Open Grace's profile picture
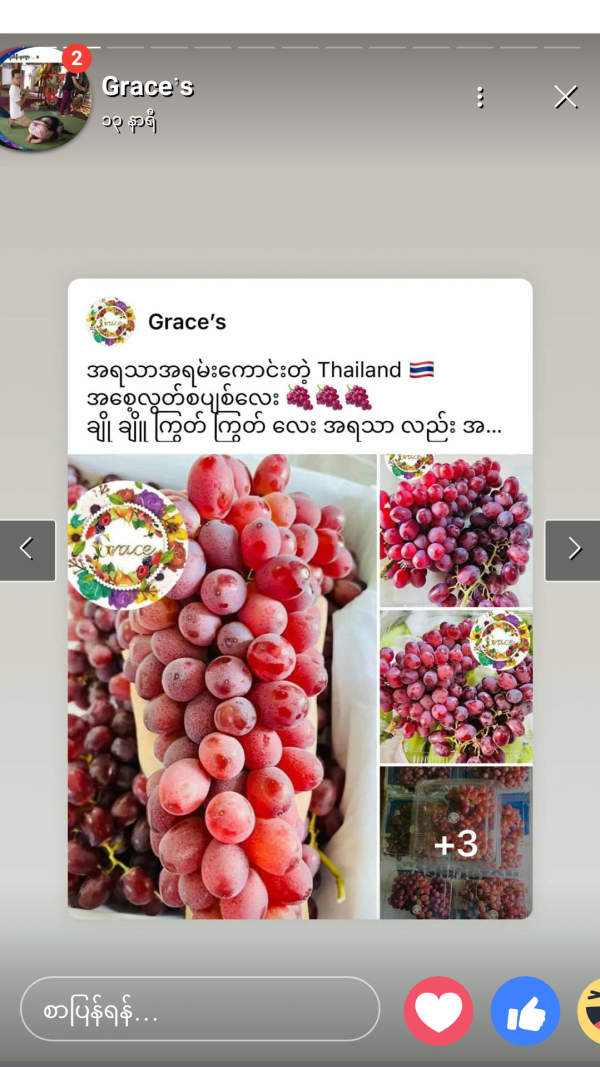The image size is (600, 1067). click(x=45, y=100)
